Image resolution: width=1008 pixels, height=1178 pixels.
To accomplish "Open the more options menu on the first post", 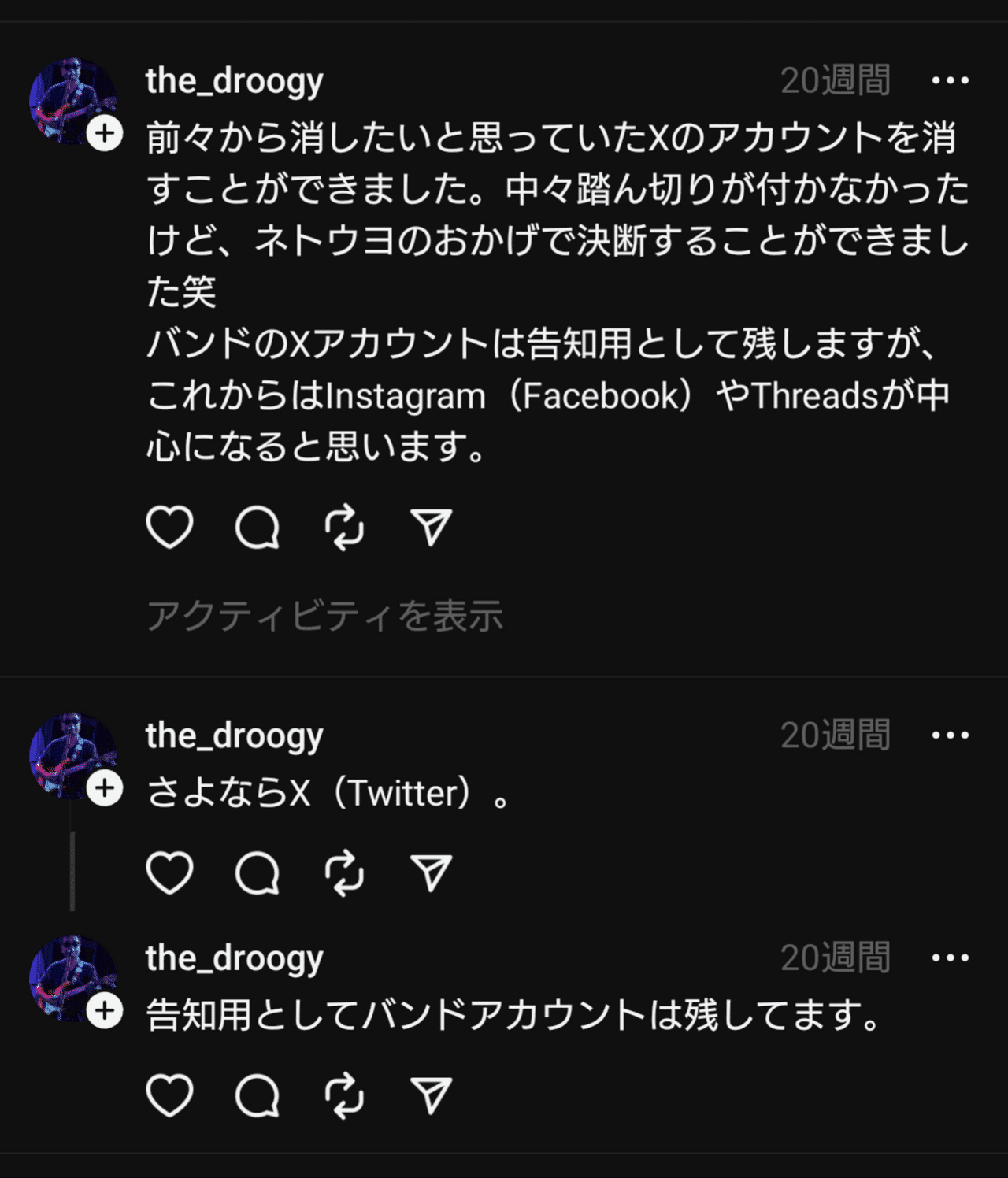I will 951,81.
